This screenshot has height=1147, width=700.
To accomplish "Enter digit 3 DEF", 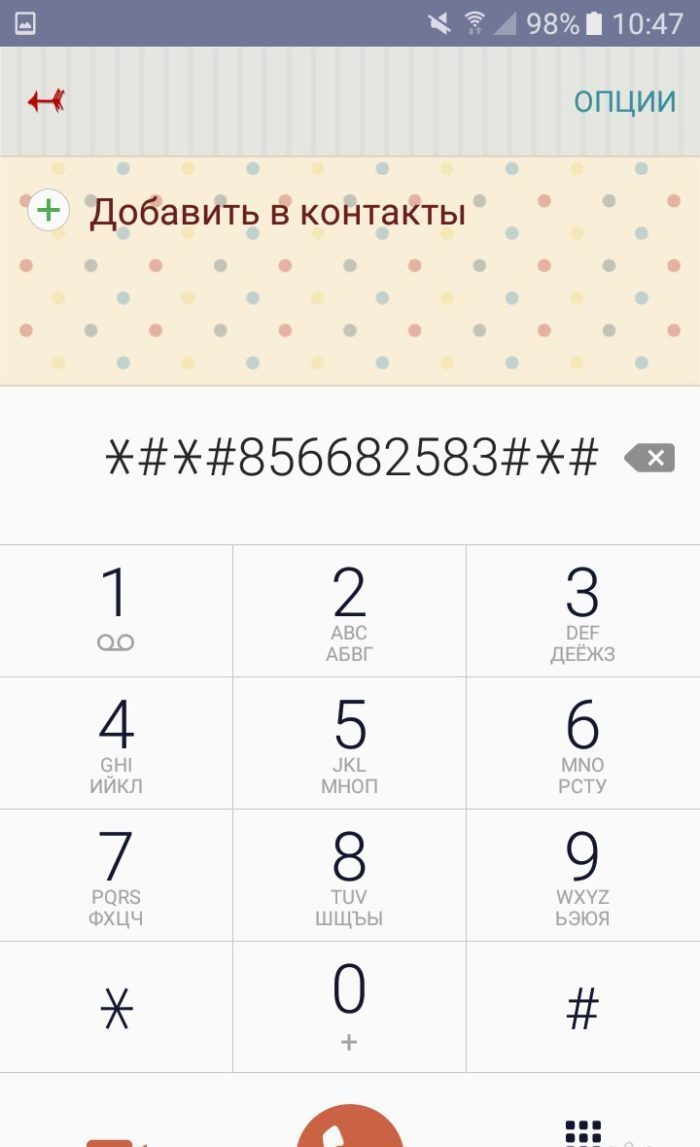I will [x=583, y=611].
